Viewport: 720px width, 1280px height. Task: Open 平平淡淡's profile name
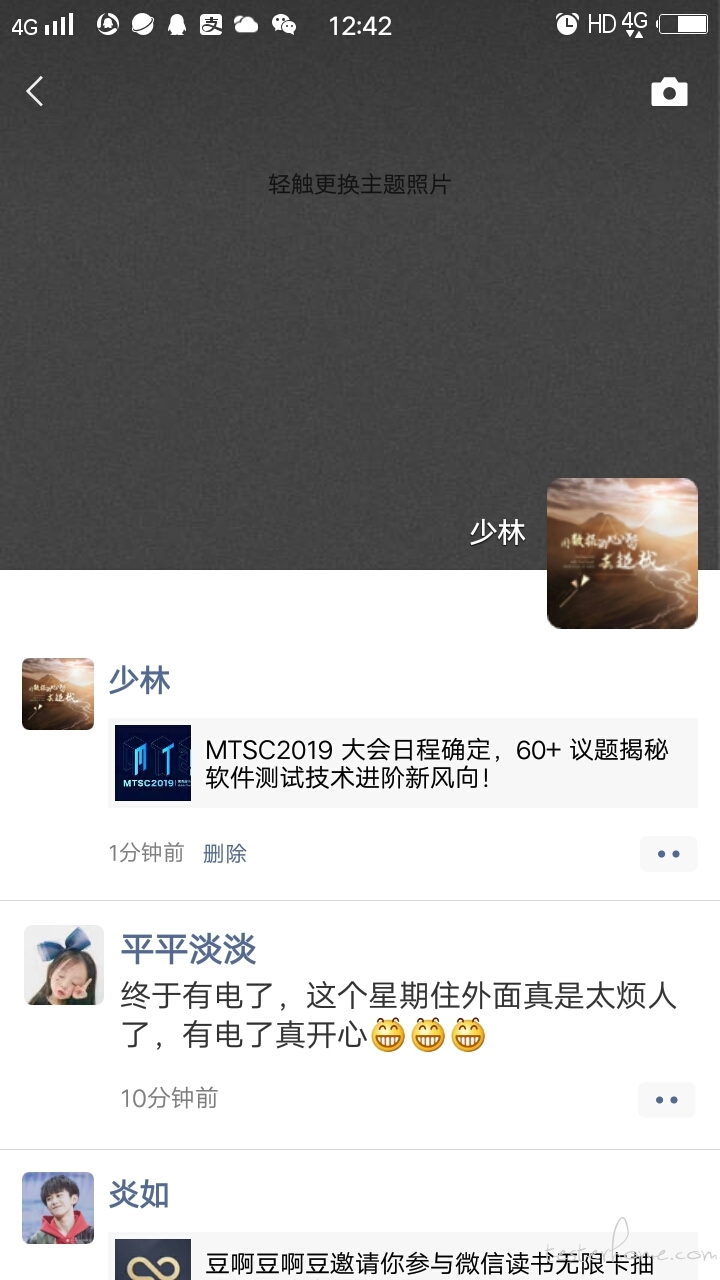188,948
